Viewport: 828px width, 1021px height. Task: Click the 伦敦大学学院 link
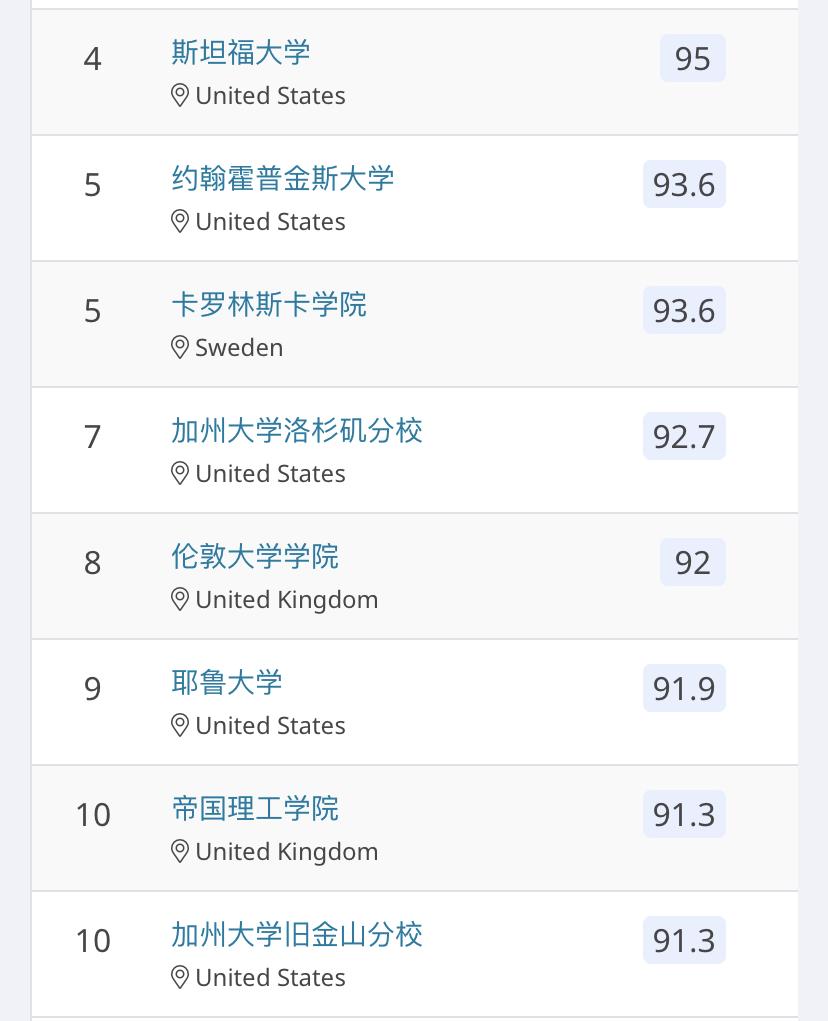(x=255, y=557)
